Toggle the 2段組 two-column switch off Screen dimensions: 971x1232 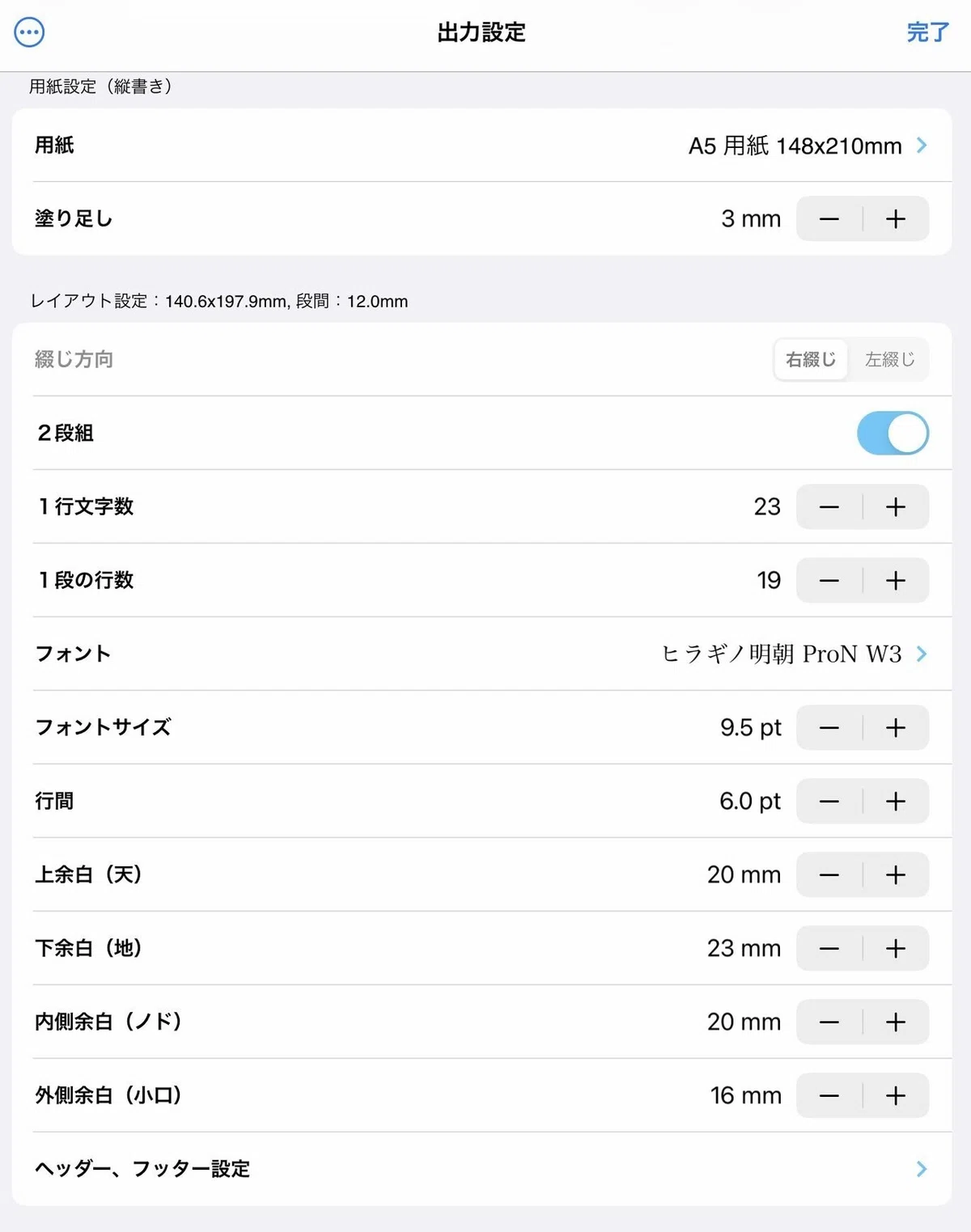point(893,433)
